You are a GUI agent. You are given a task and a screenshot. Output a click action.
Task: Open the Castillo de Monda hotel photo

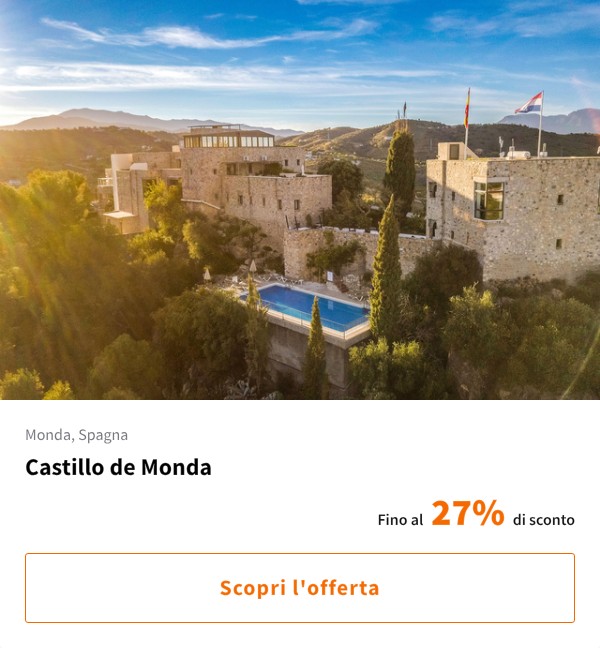(300, 200)
